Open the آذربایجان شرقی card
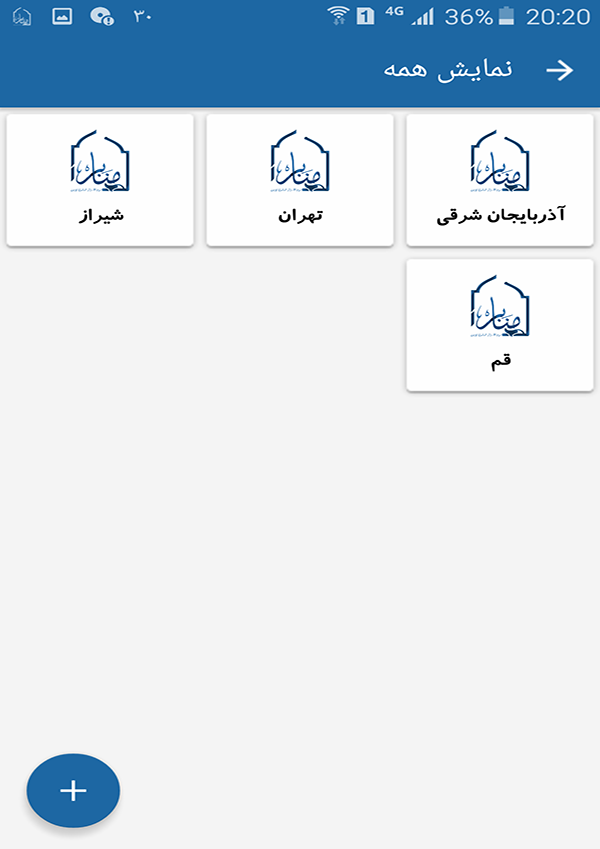Viewport: 600px width, 849px height. point(500,180)
